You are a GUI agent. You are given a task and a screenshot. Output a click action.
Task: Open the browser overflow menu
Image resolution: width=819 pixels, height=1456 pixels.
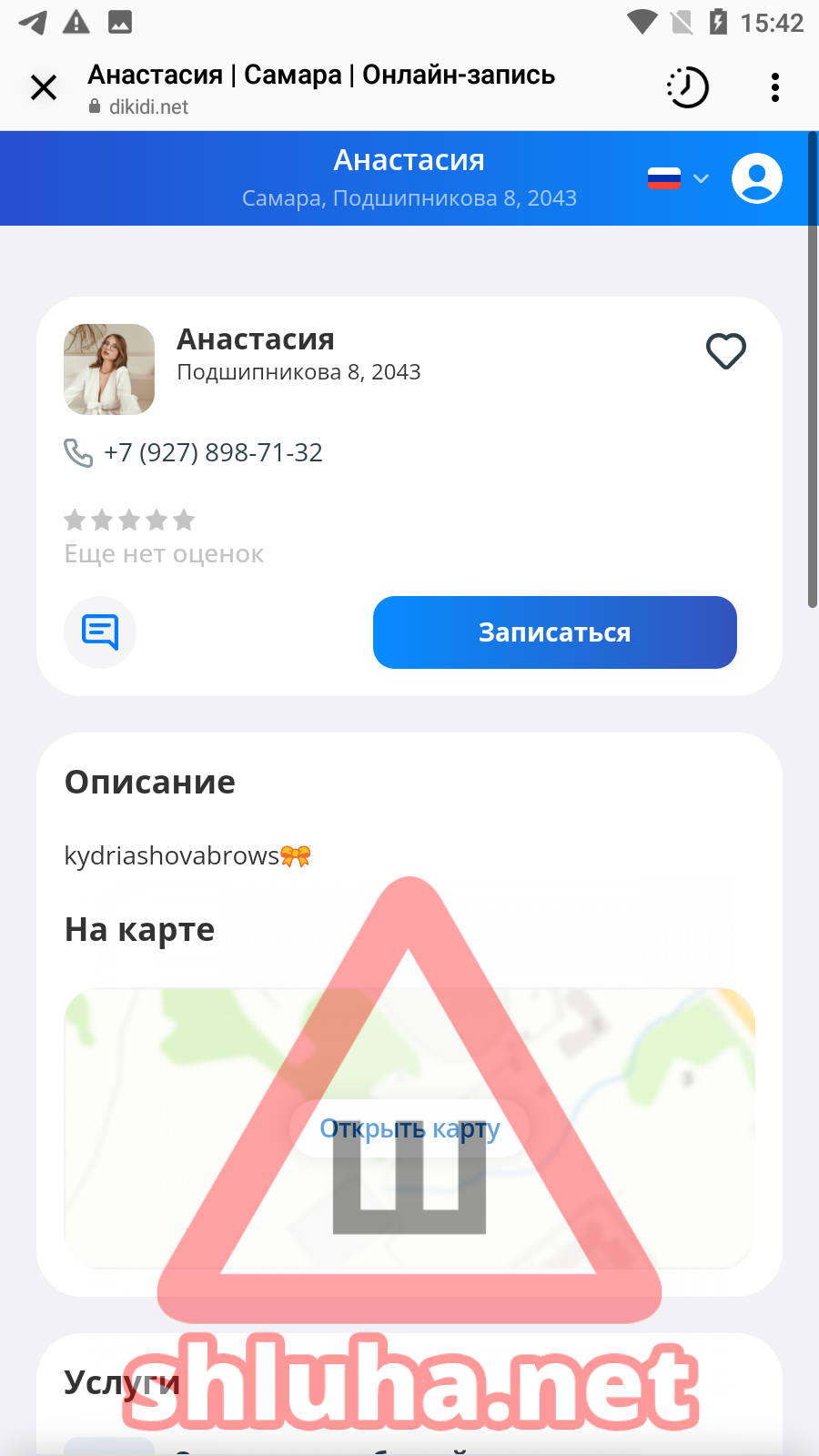pos(774,87)
